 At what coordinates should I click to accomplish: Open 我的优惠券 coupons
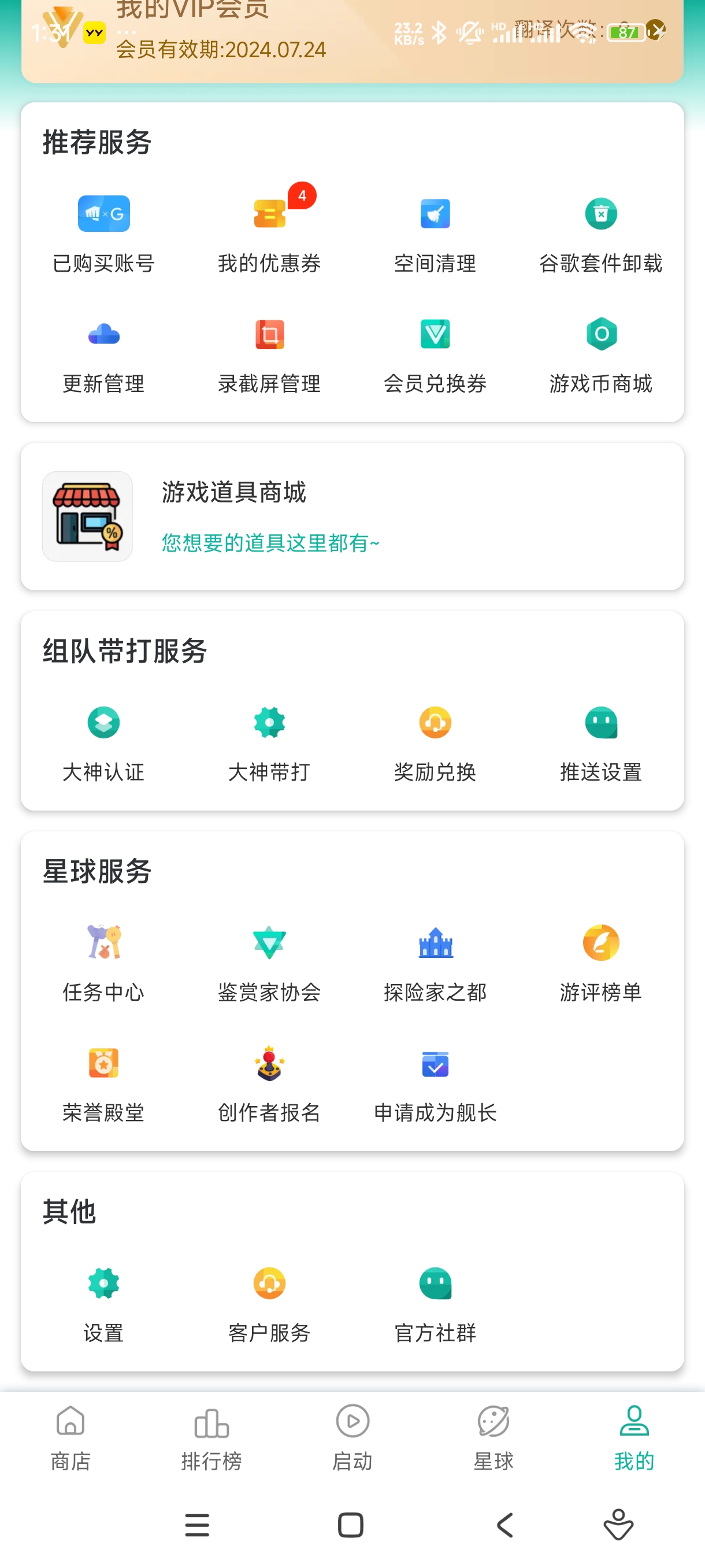click(x=269, y=234)
